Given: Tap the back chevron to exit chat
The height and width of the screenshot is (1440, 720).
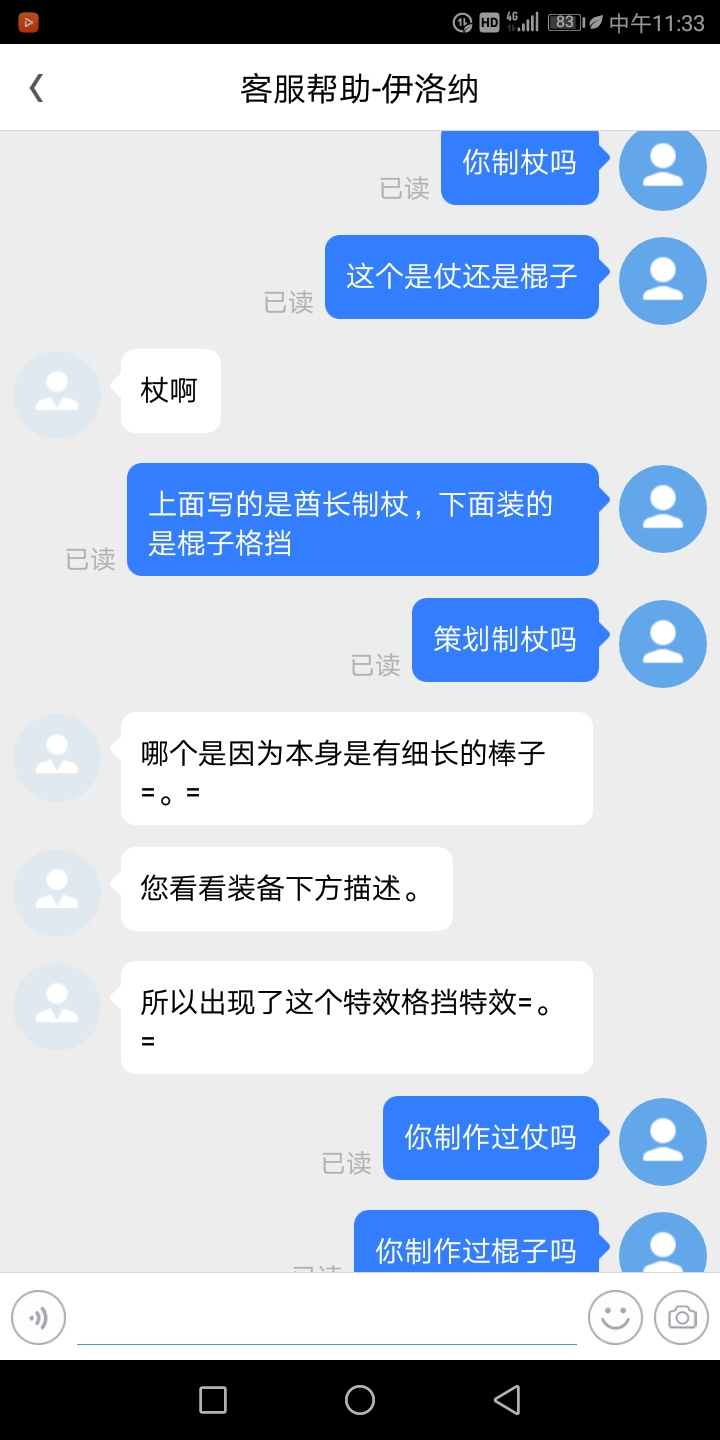Looking at the screenshot, I should coord(36,87).
